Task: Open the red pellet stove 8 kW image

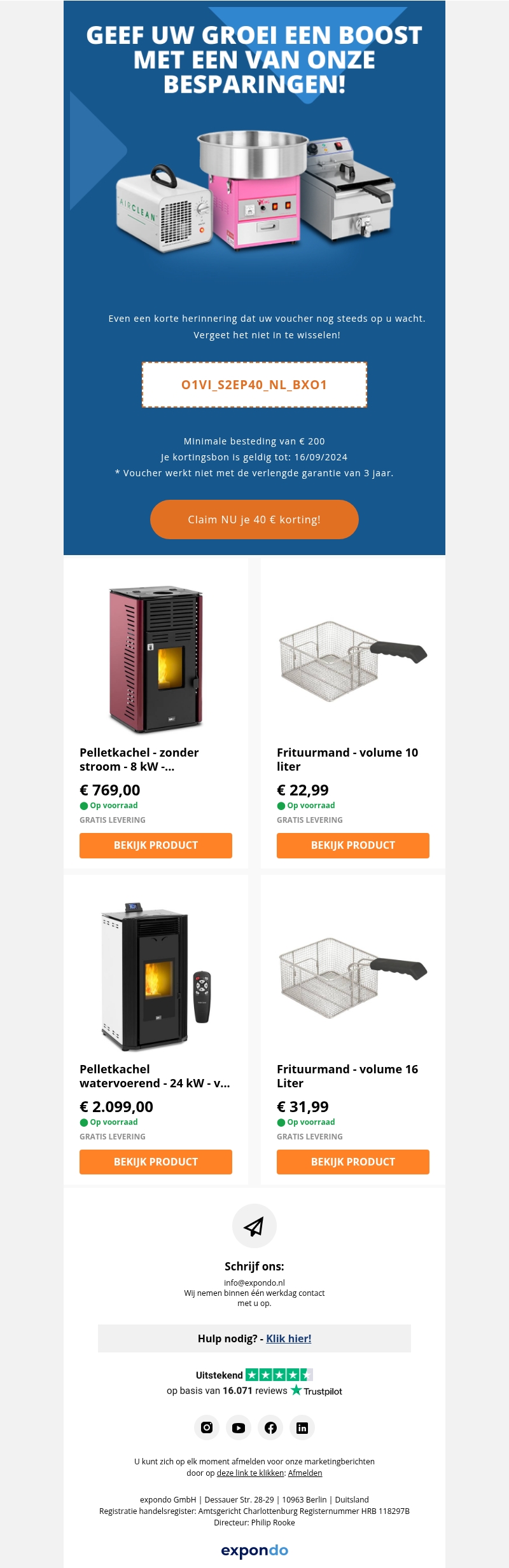Action: pos(156,658)
